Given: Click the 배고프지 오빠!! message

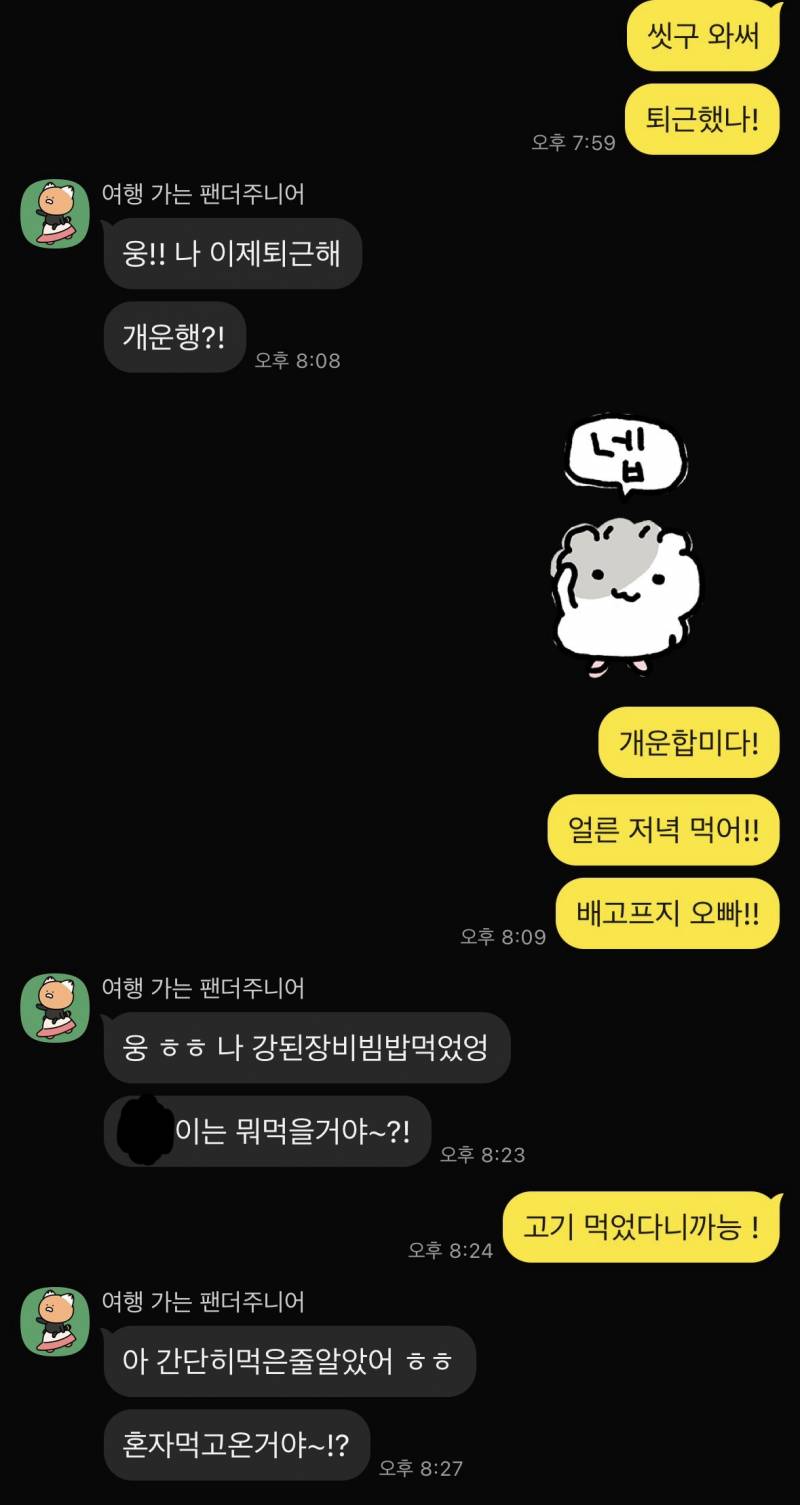Looking at the screenshot, I should (668, 913).
